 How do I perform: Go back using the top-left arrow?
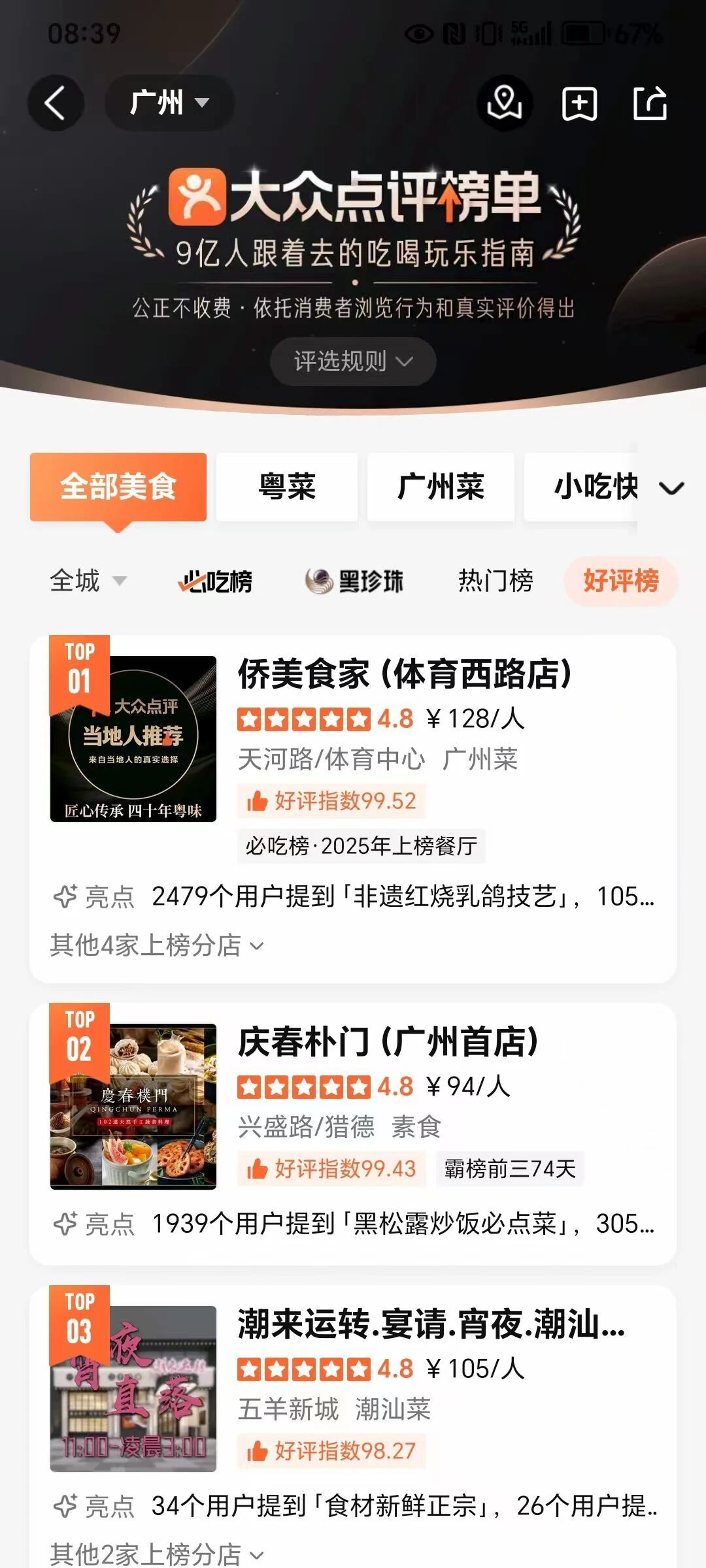[56, 103]
